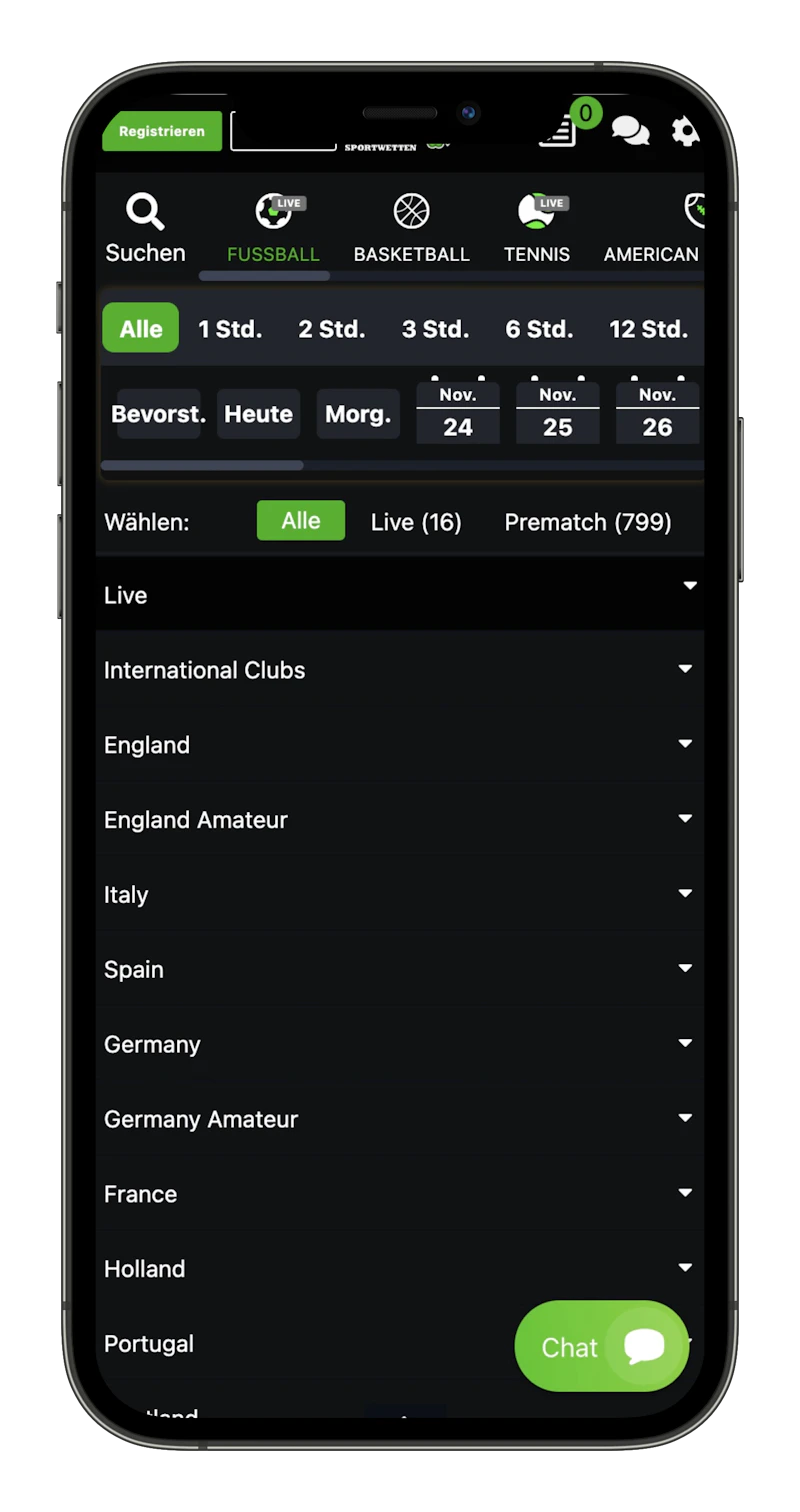800x1512 pixels.
Task: Expand the England section
Action: (x=400, y=745)
